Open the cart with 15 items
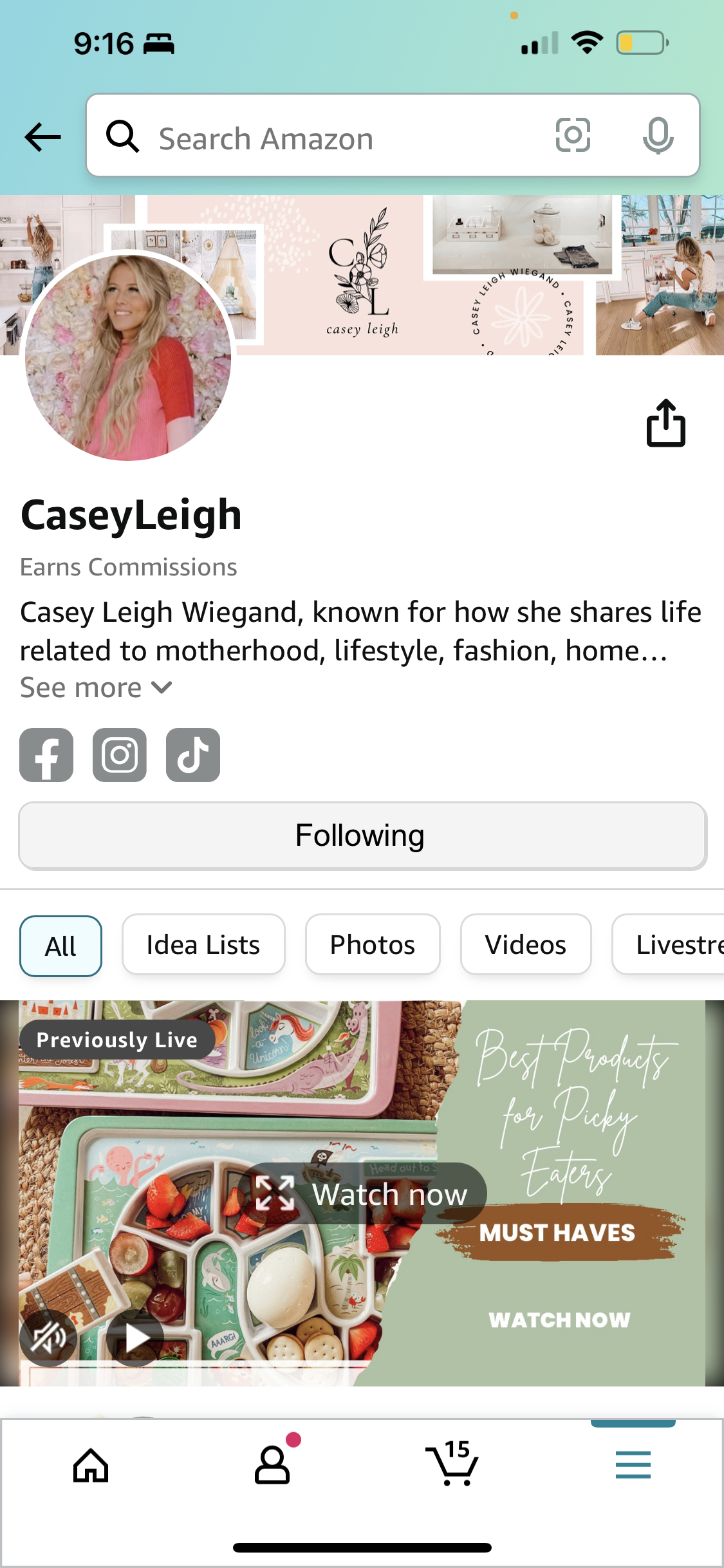 452,1464
